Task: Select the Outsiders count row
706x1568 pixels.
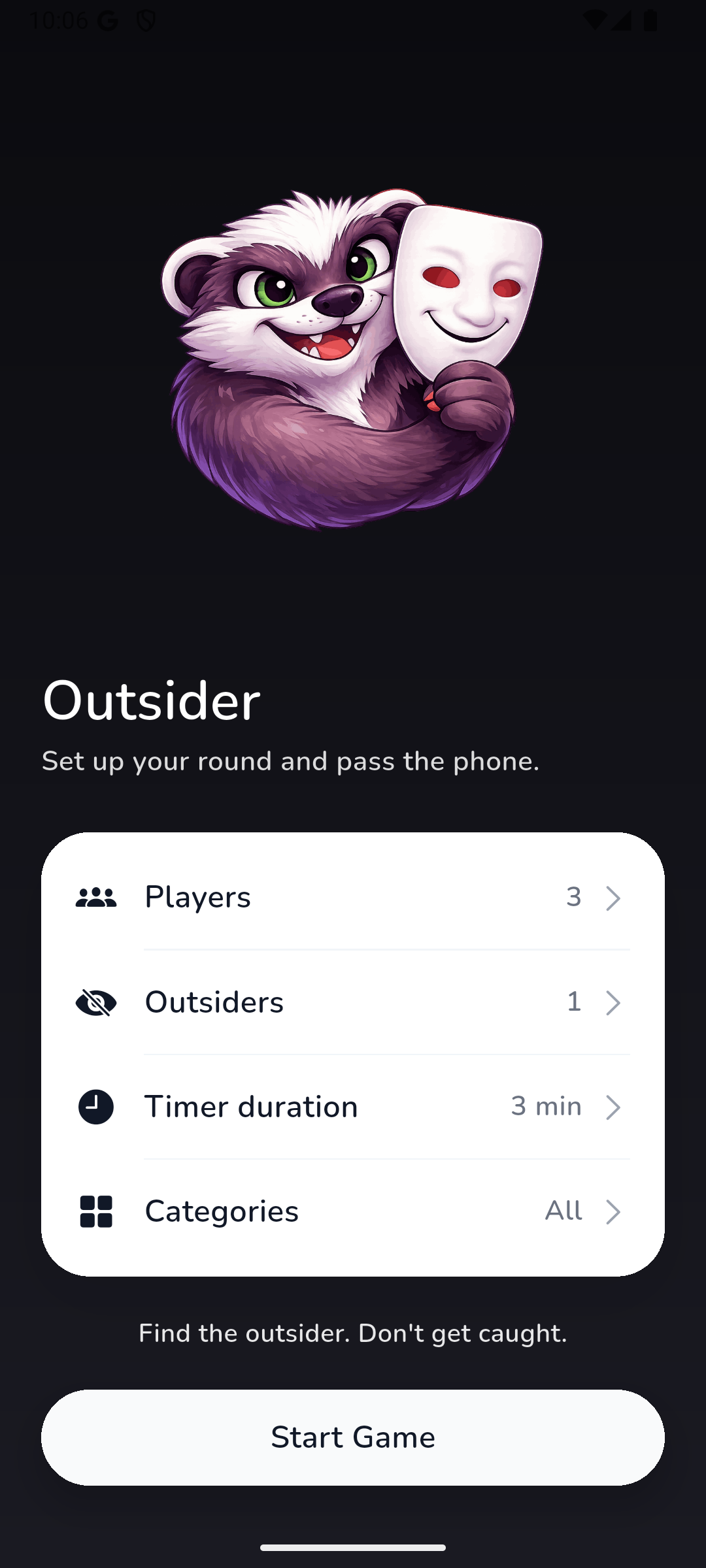Action: click(x=353, y=1002)
